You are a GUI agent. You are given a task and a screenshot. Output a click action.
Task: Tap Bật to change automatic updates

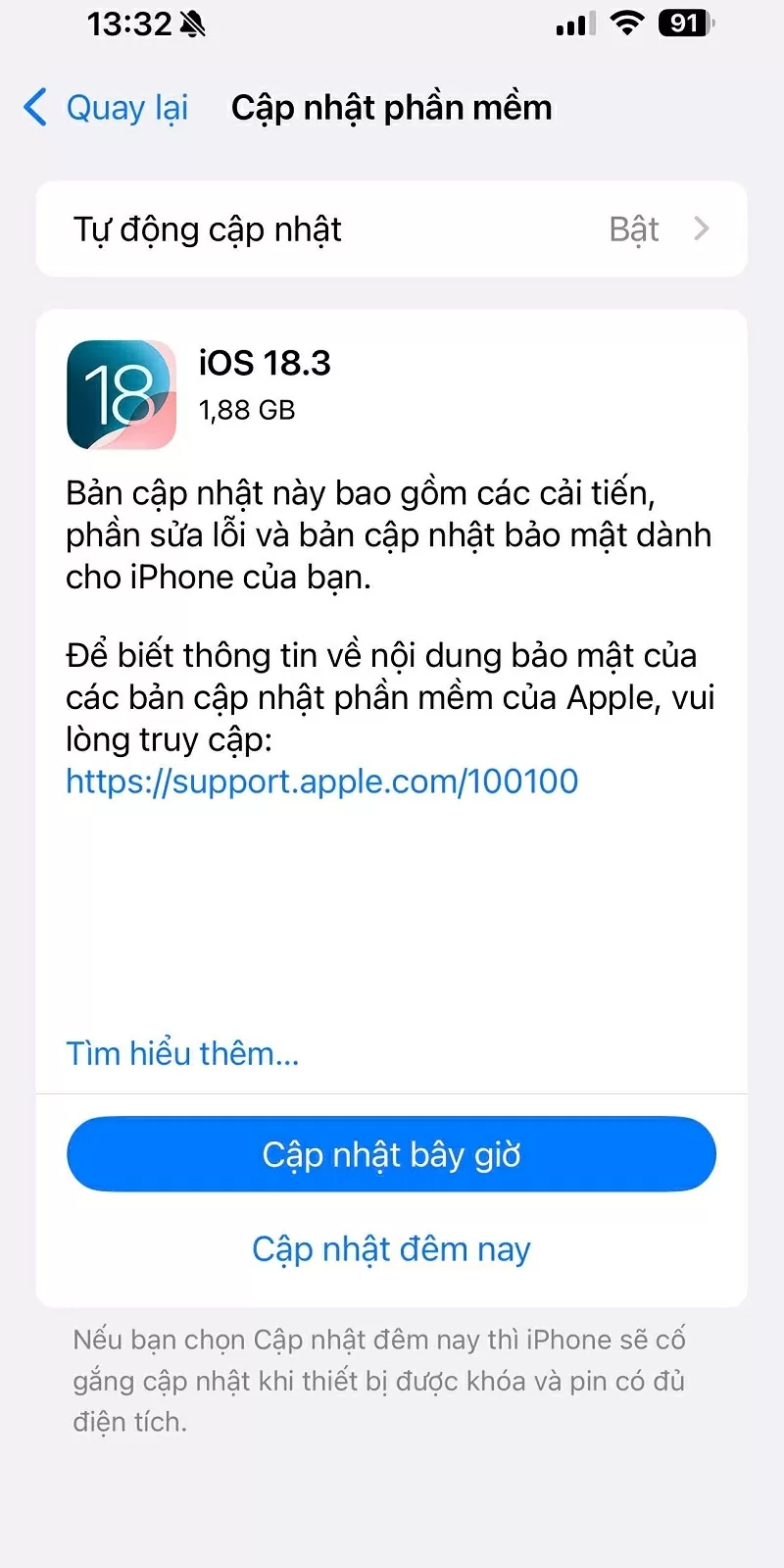636,228
